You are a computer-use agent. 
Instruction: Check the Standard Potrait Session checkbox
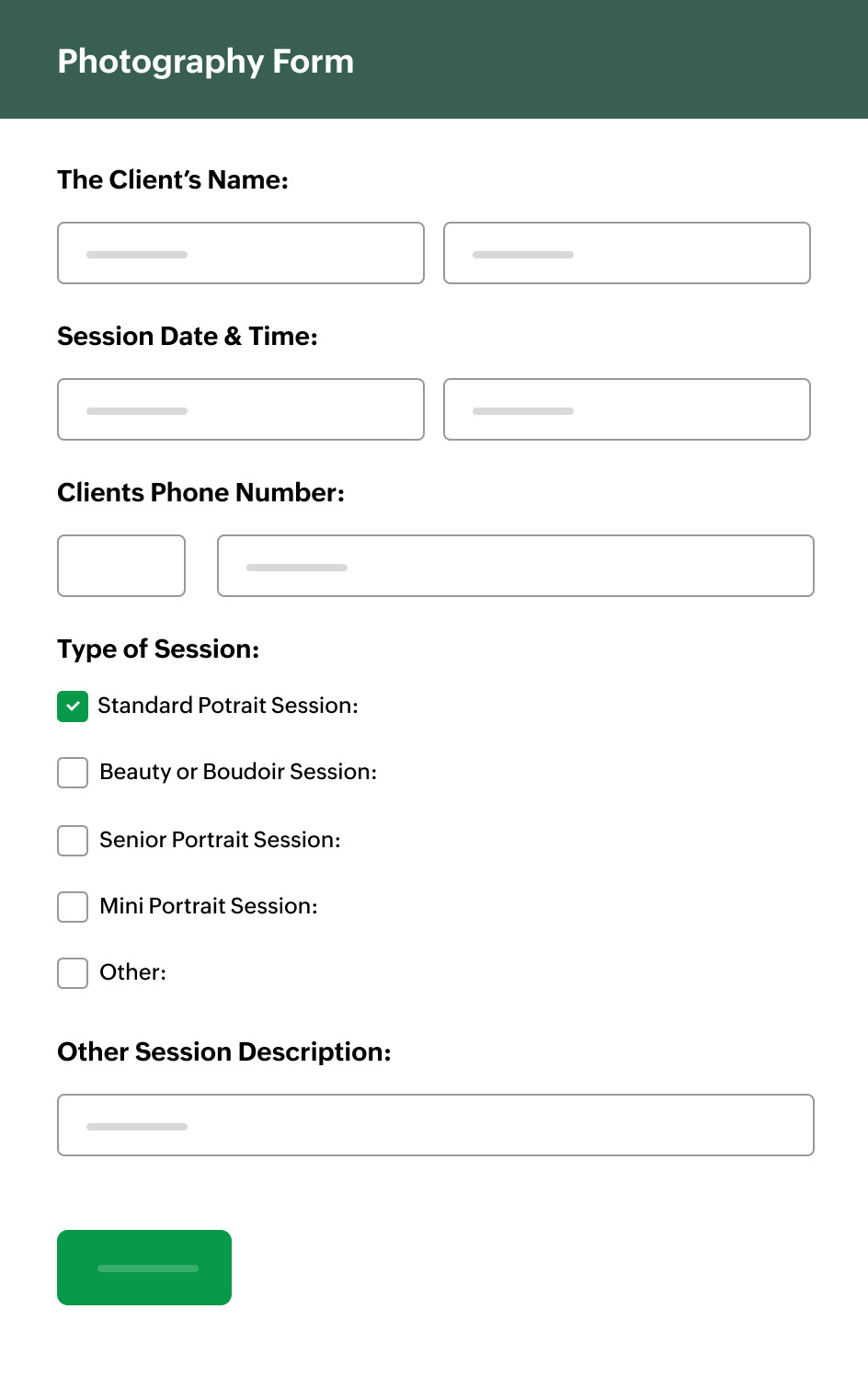(x=72, y=706)
